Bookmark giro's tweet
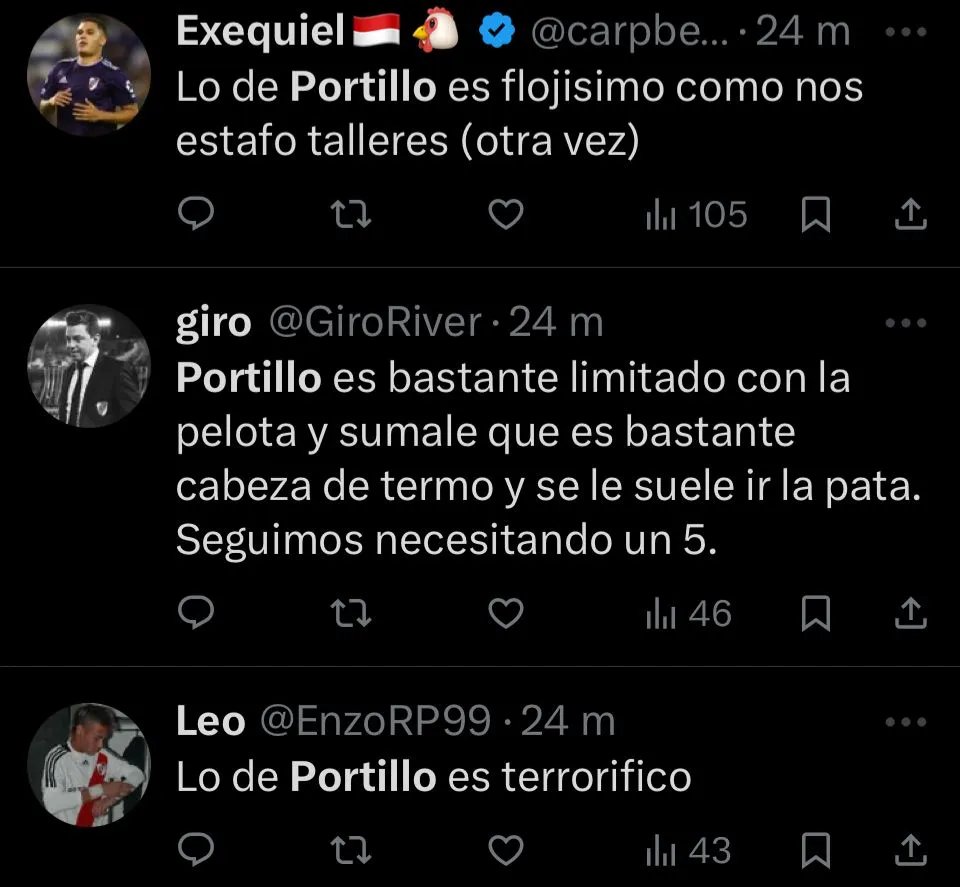Image resolution: width=960 pixels, height=887 pixels. [x=816, y=613]
